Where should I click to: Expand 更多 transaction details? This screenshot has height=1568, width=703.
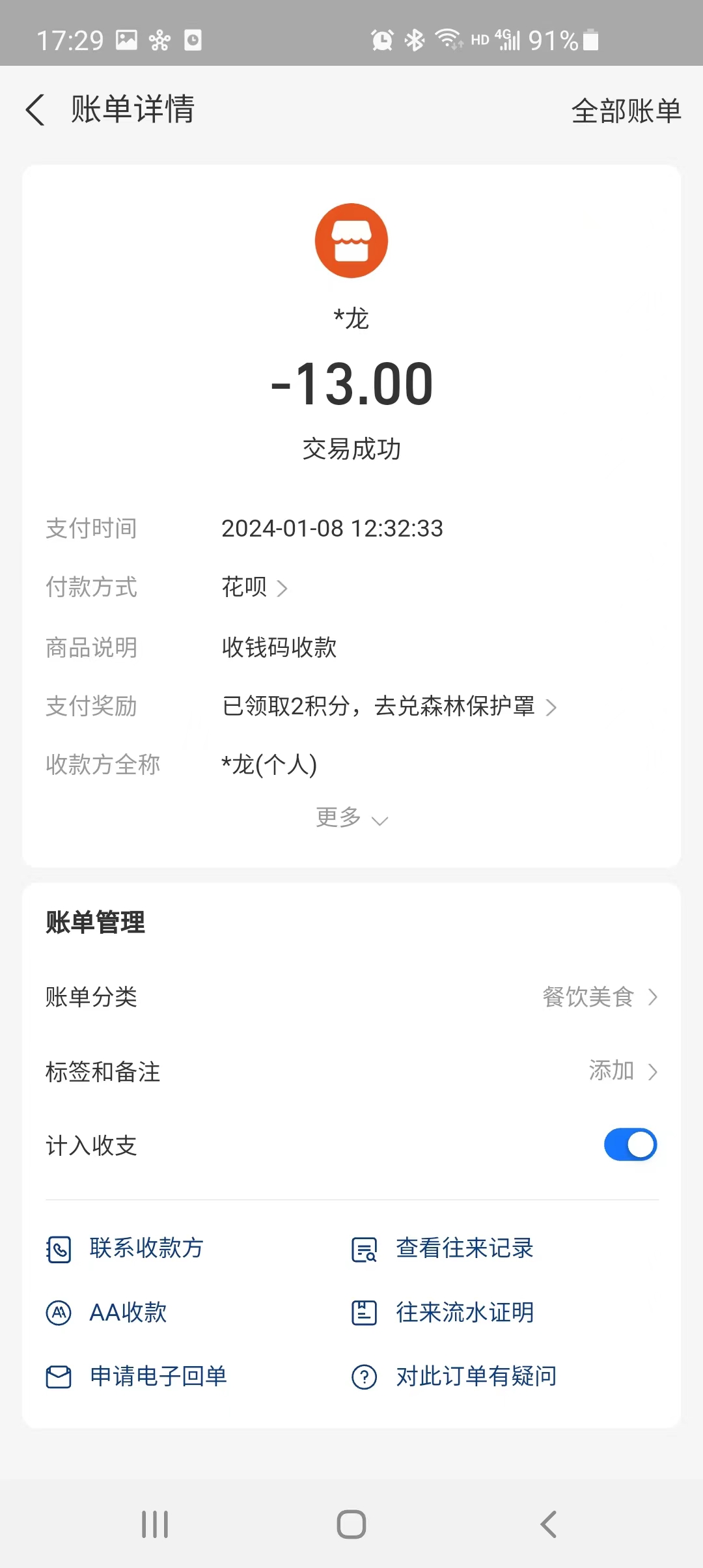coord(351,818)
